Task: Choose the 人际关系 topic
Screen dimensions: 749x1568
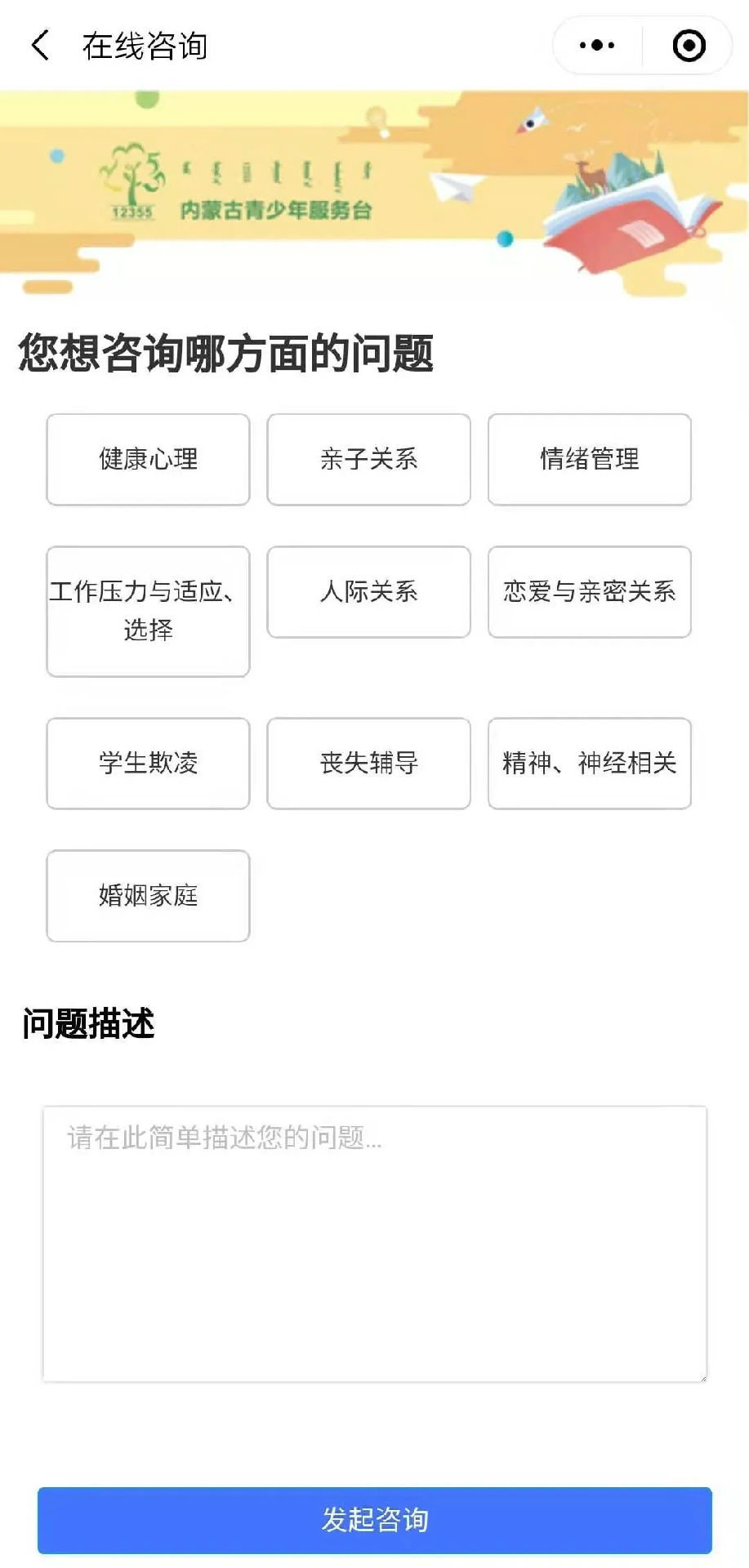Action: tap(368, 592)
